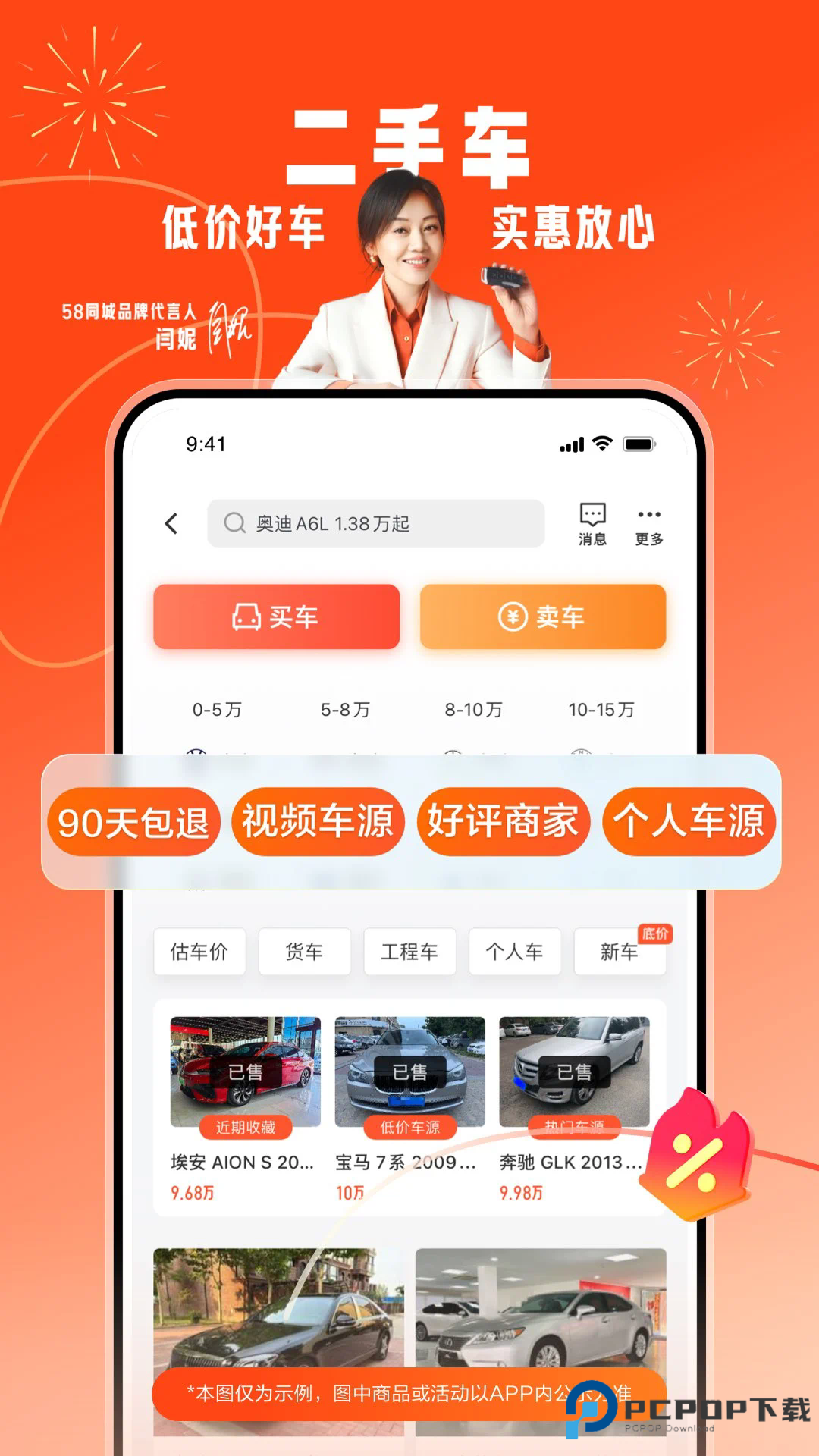Toggle the 90天包退 filter
819x1456 pixels.
click(x=135, y=821)
